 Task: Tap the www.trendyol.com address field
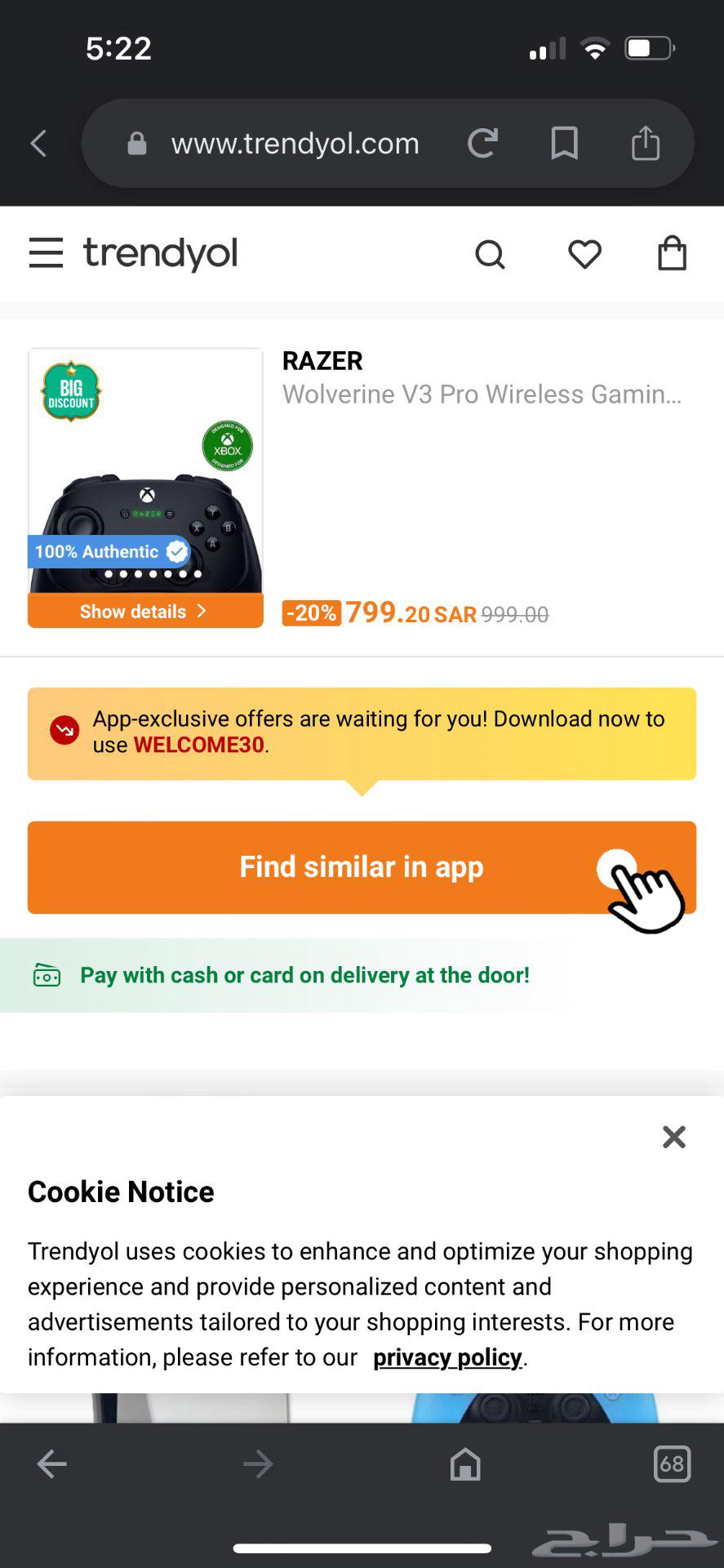(x=294, y=144)
